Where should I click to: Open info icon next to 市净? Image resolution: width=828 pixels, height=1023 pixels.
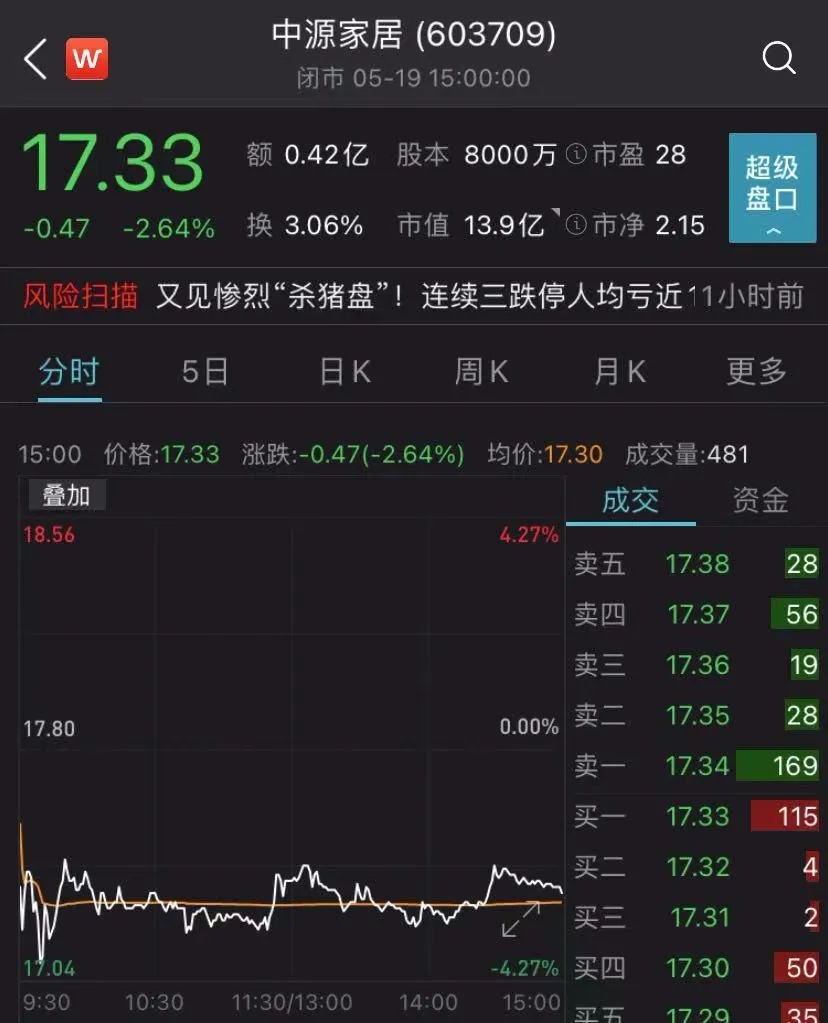[x=575, y=225]
